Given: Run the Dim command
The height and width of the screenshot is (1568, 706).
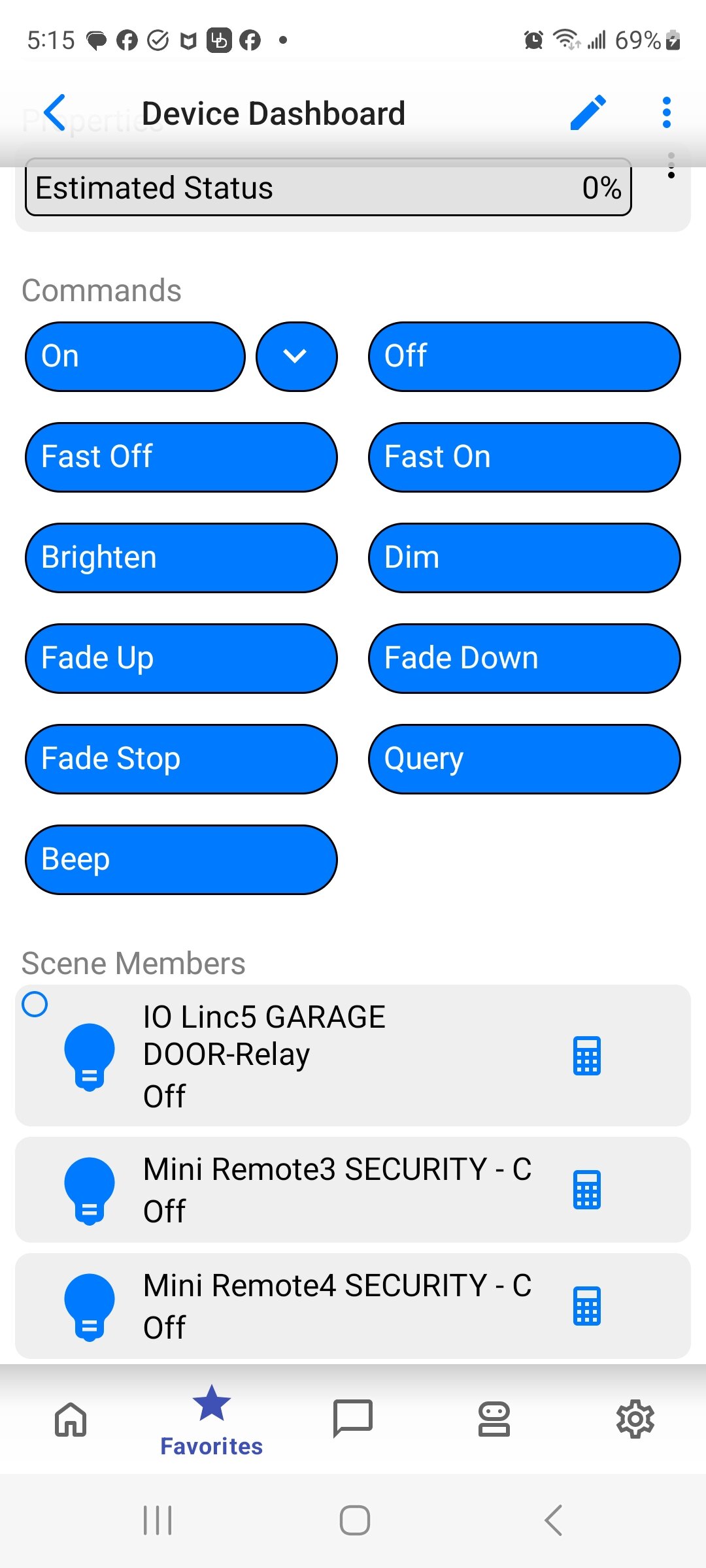Looking at the screenshot, I should pos(524,558).
